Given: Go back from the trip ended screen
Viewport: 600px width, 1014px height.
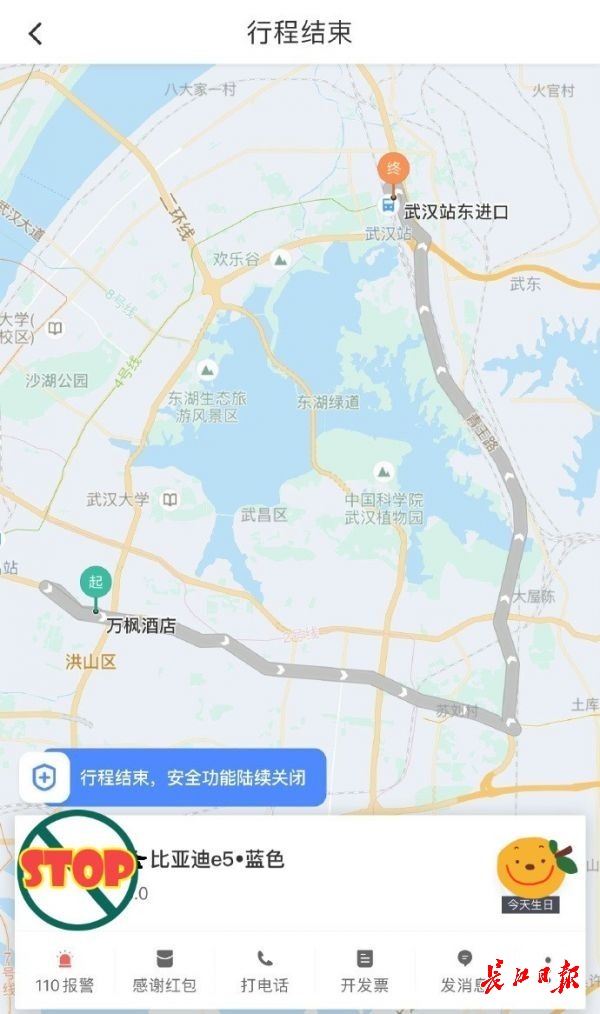Looking at the screenshot, I should tap(36, 34).
